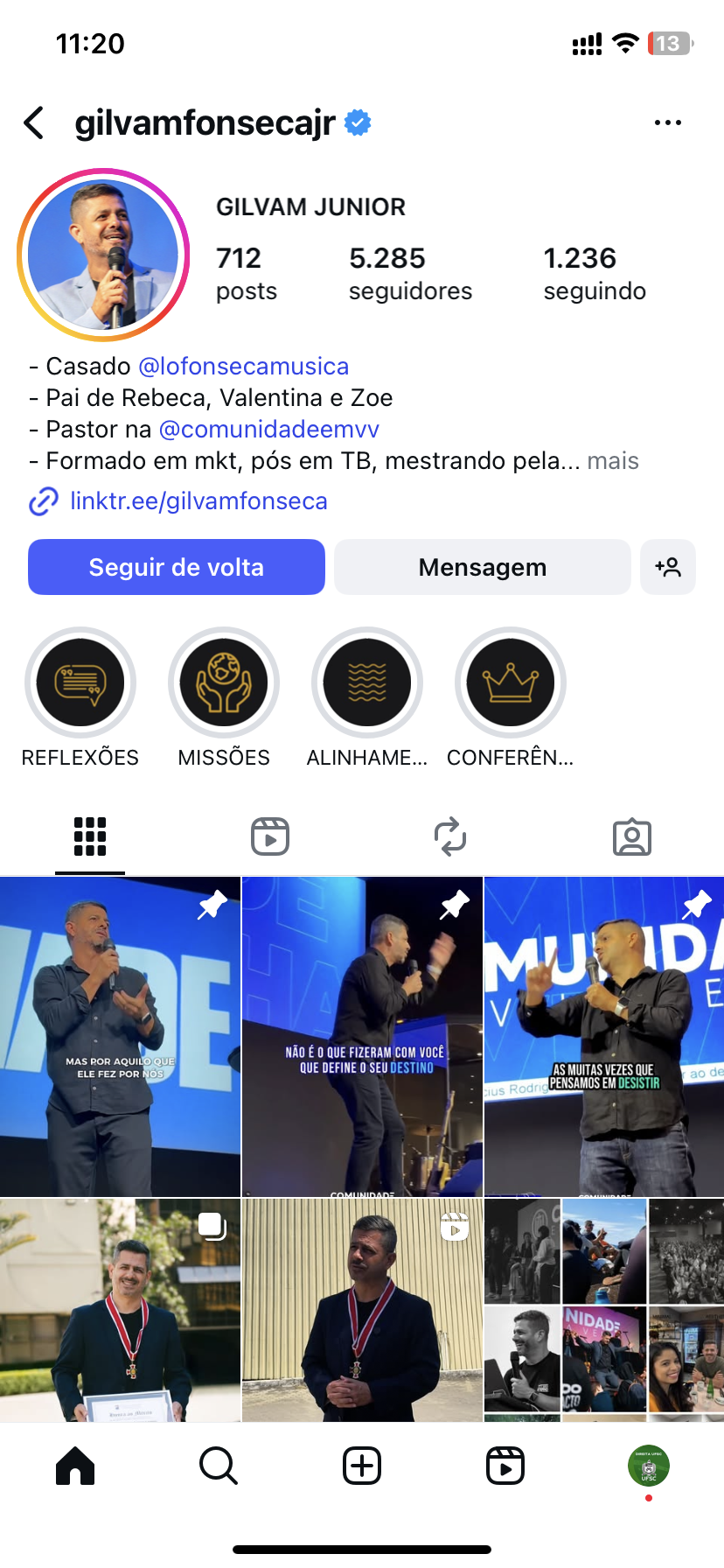Open Search in the bottom bar
The image size is (724, 1568).
[x=219, y=1466]
